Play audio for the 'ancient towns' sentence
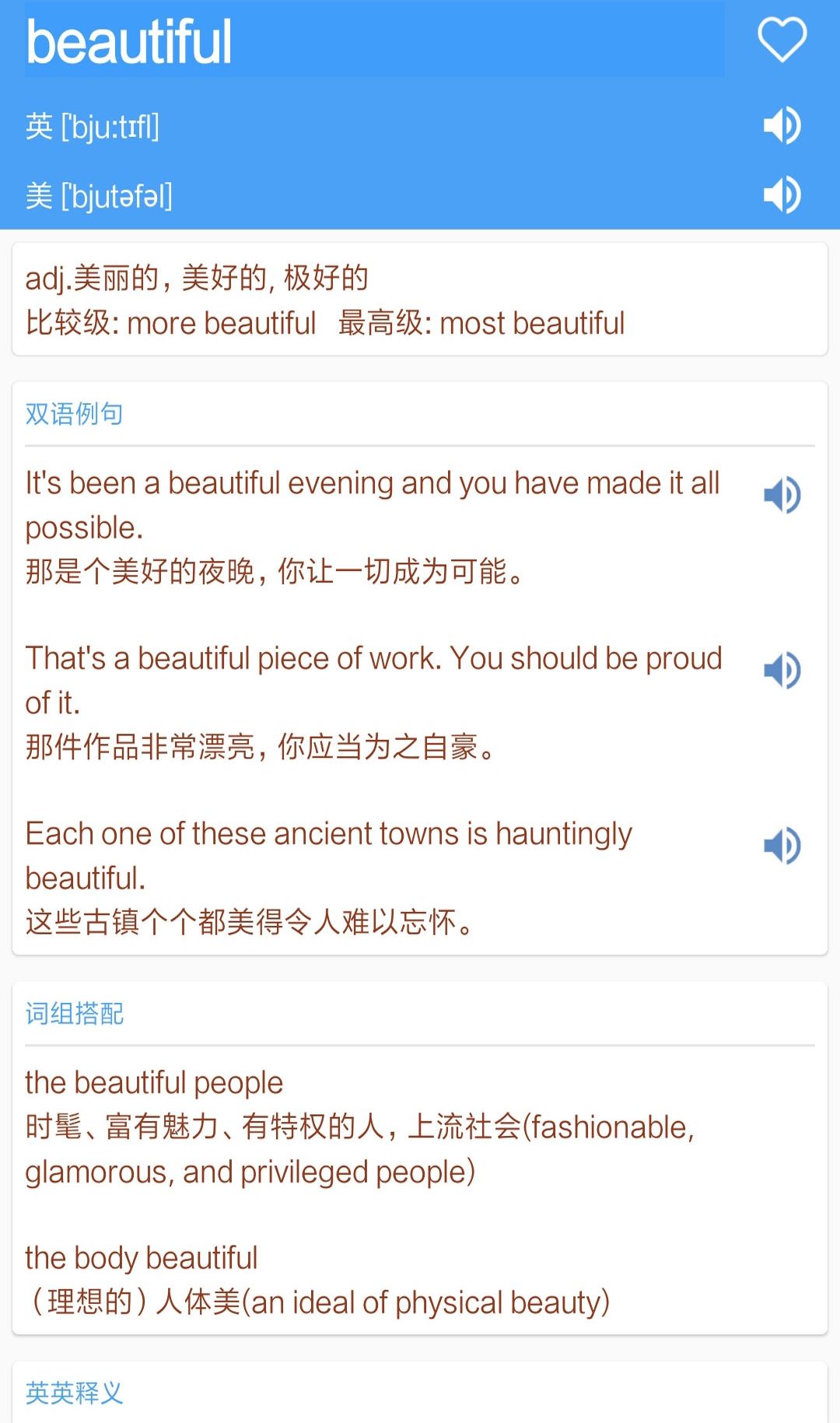The image size is (840, 1423). coord(782,845)
